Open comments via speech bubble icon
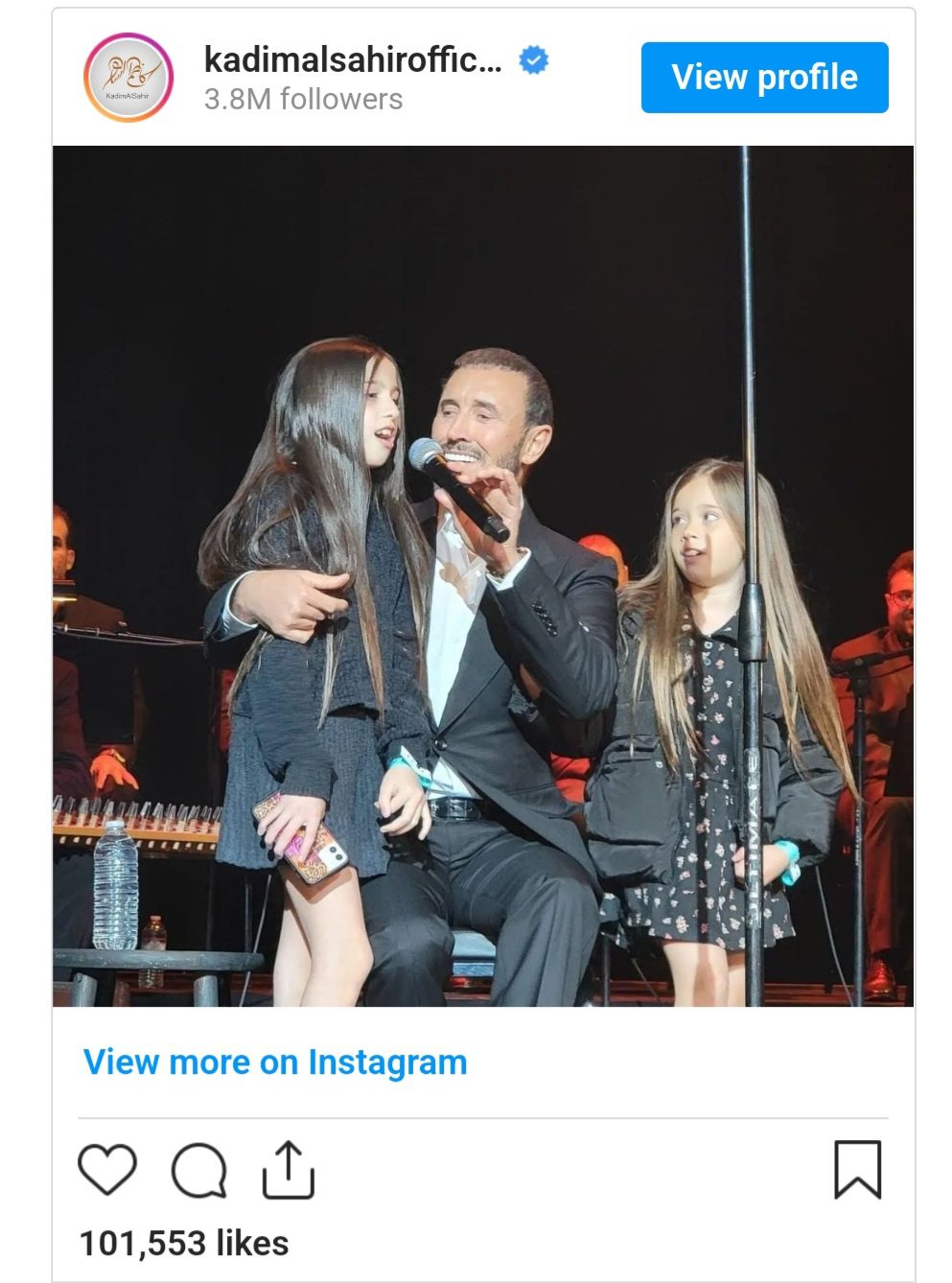952x1283 pixels. [x=198, y=1170]
